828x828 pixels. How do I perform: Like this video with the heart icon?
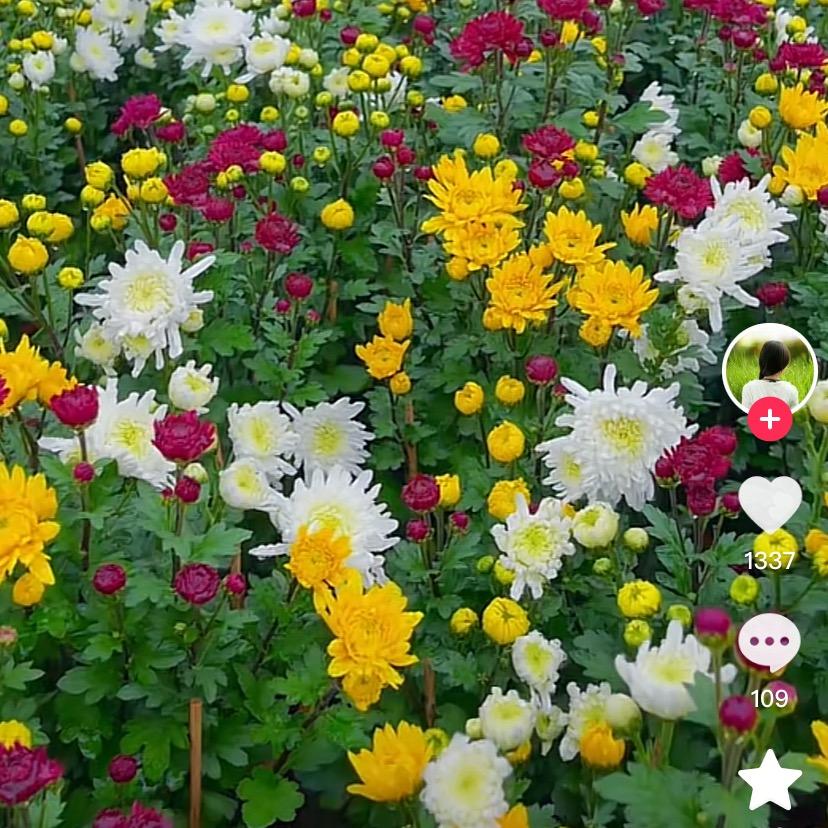(769, 502)
